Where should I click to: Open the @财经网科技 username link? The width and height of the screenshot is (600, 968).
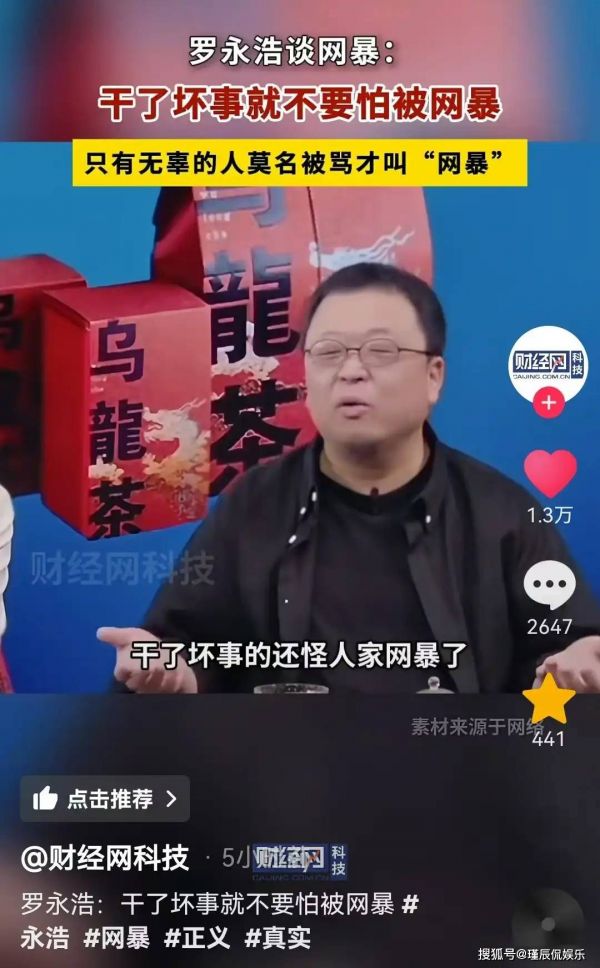[x=105, y=858]
